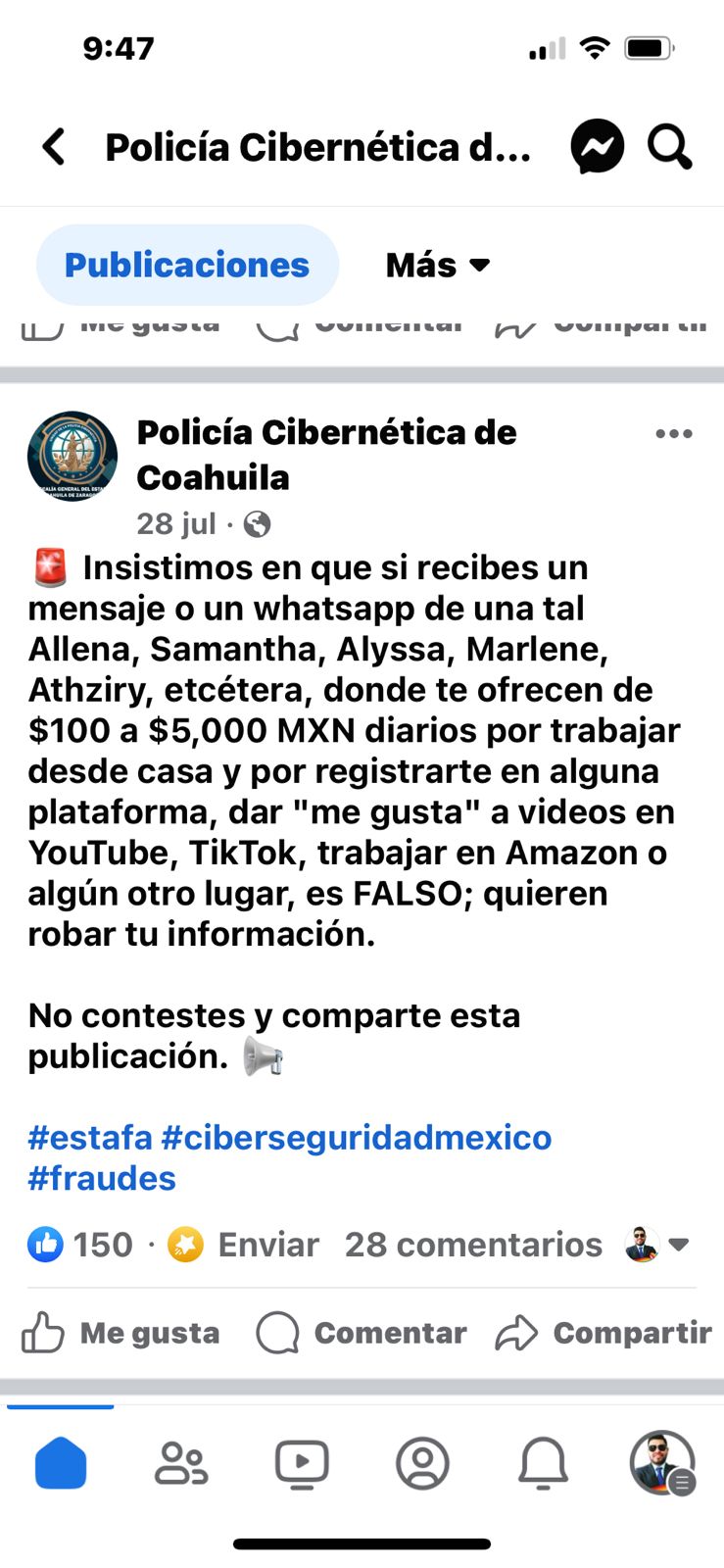
Task: Change who you are commenting as
Action: pyautogui.click(x=657, y=1245)
